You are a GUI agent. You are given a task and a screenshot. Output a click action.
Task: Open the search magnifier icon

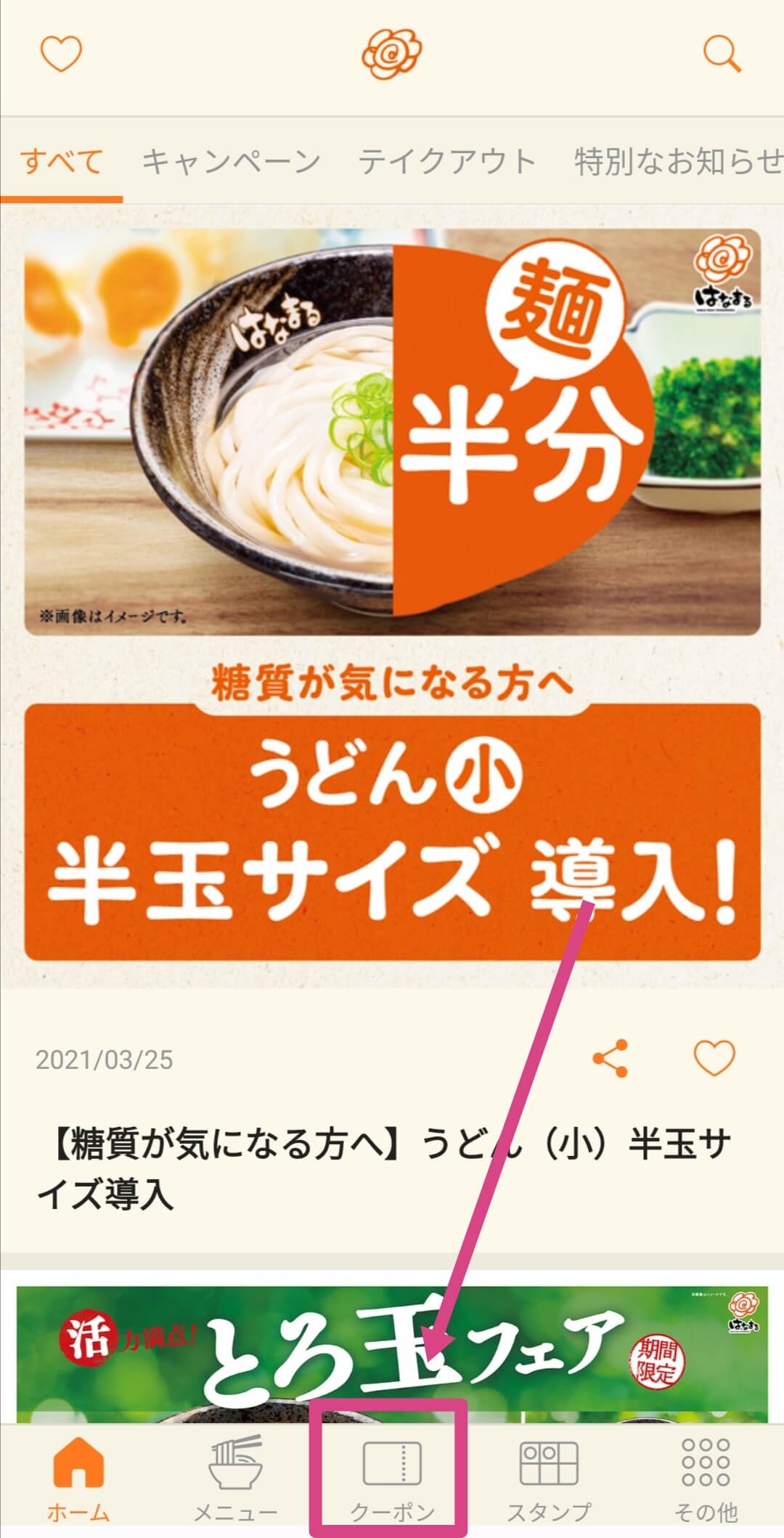click(x=722, y=54)
